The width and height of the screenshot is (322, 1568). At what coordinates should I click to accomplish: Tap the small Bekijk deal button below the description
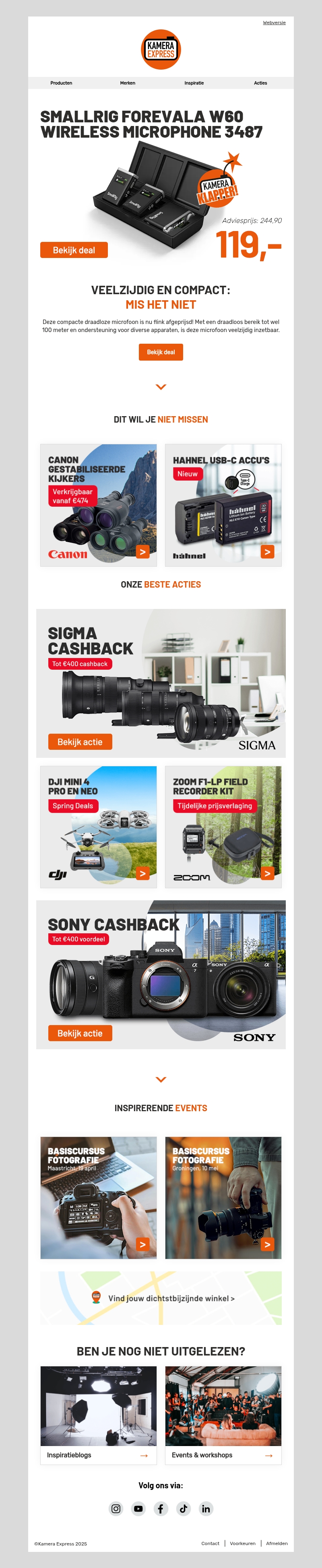pyautogui.click(x=161, y=353)
